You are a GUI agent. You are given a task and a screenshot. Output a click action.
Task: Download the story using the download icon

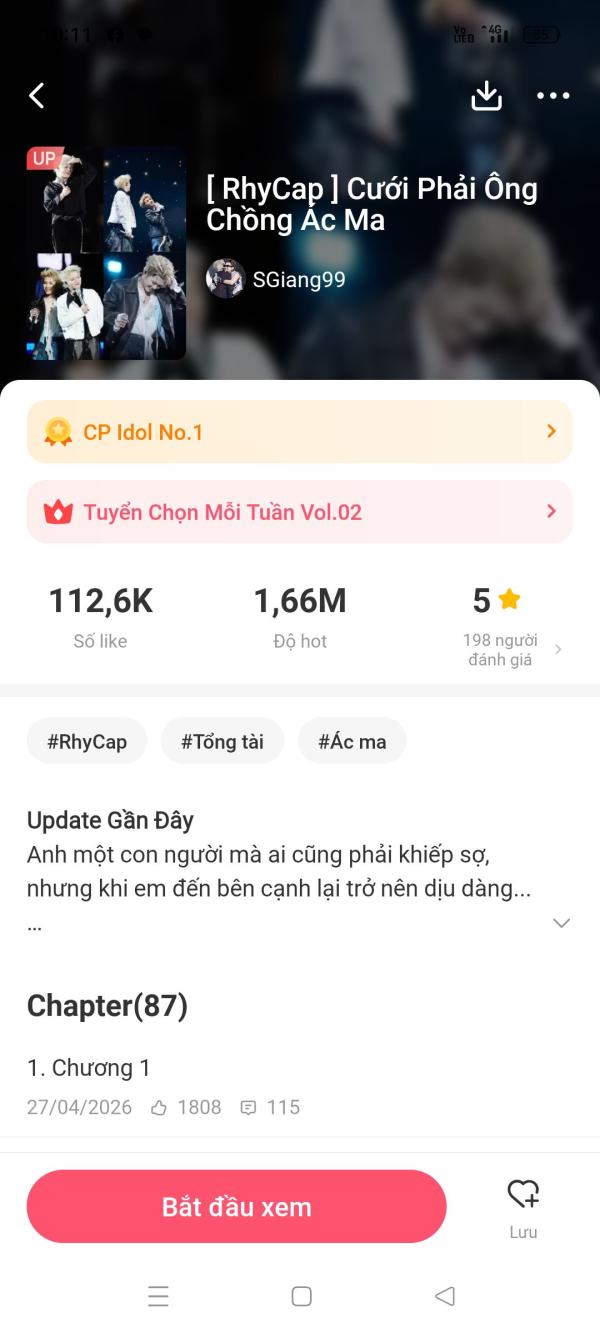tap(486, 96)
